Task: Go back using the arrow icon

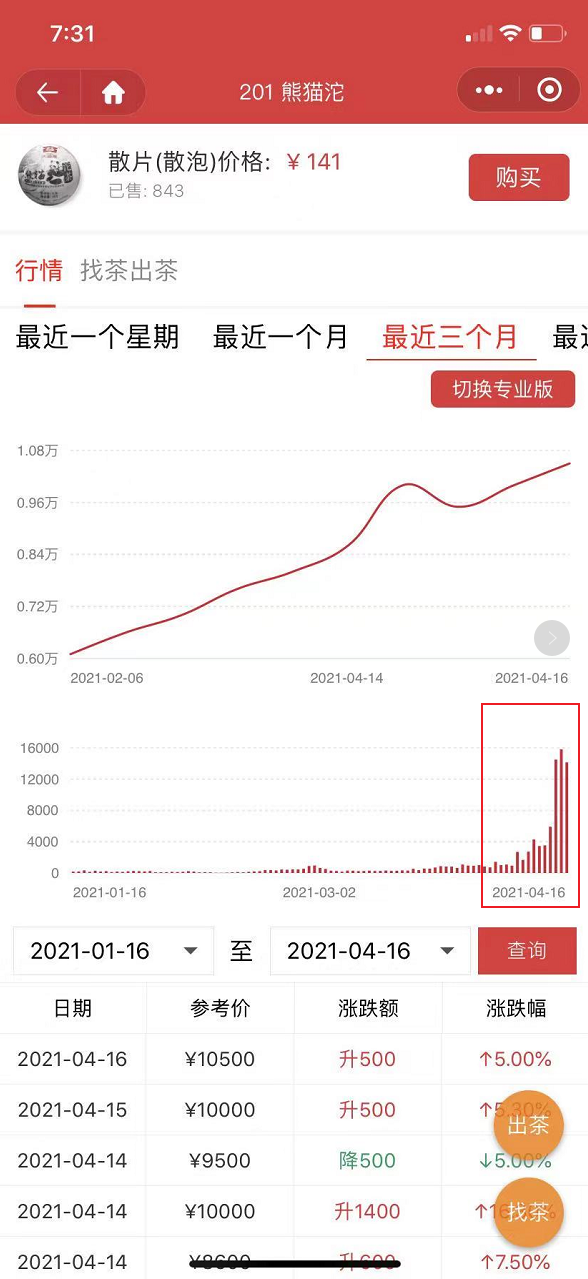Action: pyautogui.click(x=47, y=92)
